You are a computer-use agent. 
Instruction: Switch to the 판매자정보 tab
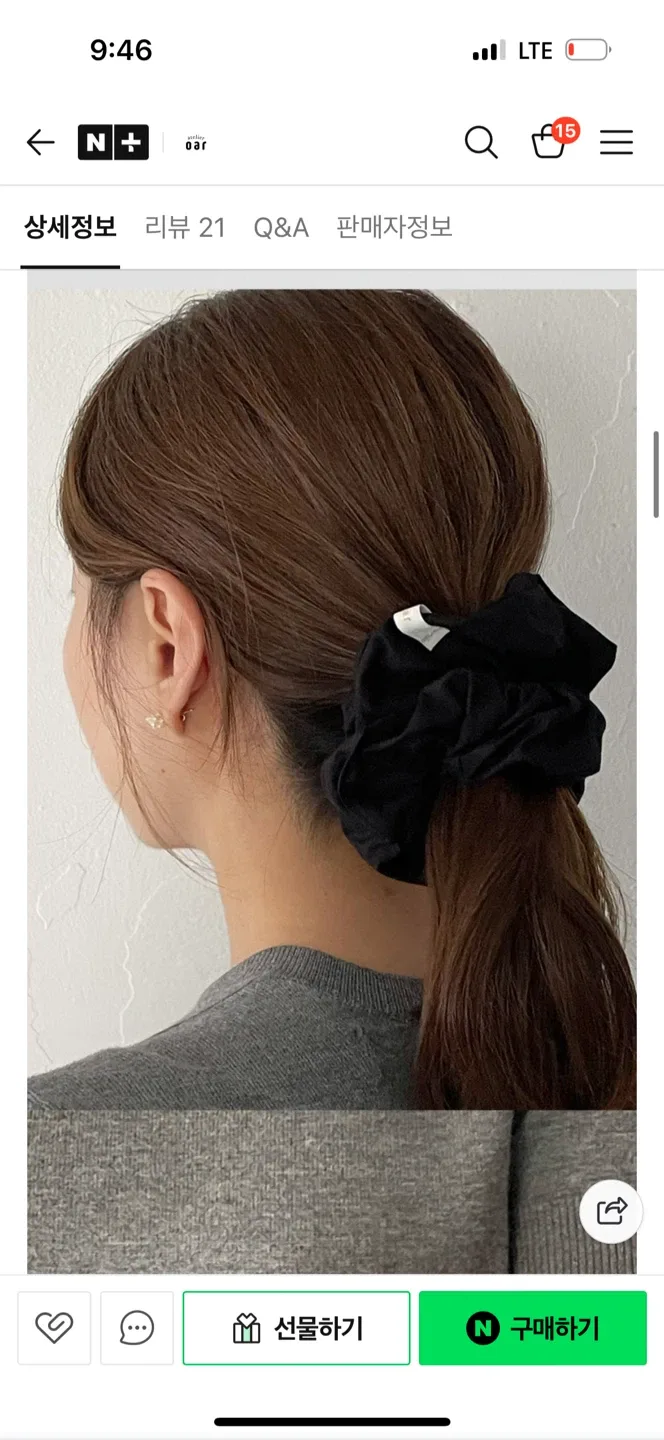(394, 228)
